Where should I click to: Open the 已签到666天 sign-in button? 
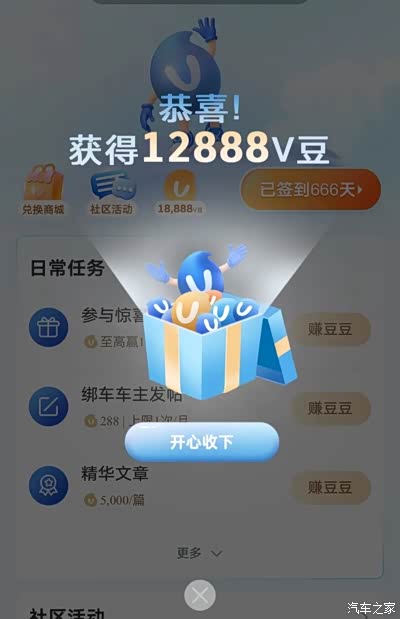[311, 190]
